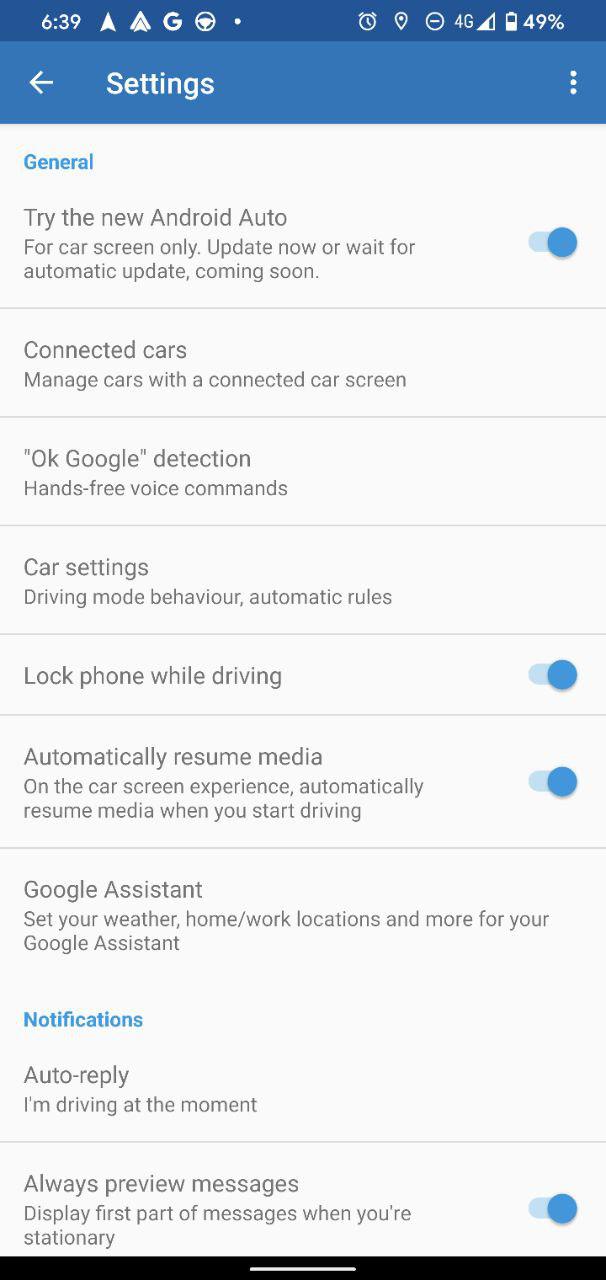The image size is (606, 1280).
Task: Open Google Assistant settings
Action: click(x=303, y=915)
